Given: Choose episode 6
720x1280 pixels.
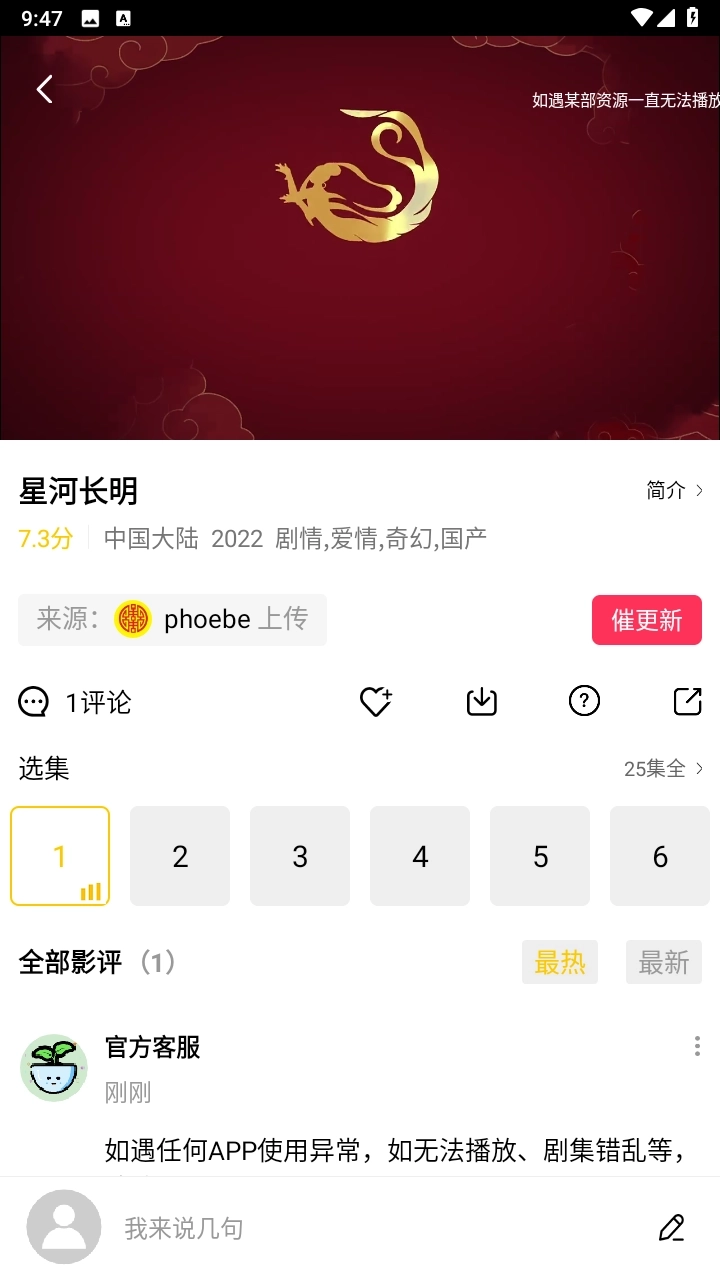Looking at the screenshot, I should (660, 856).
